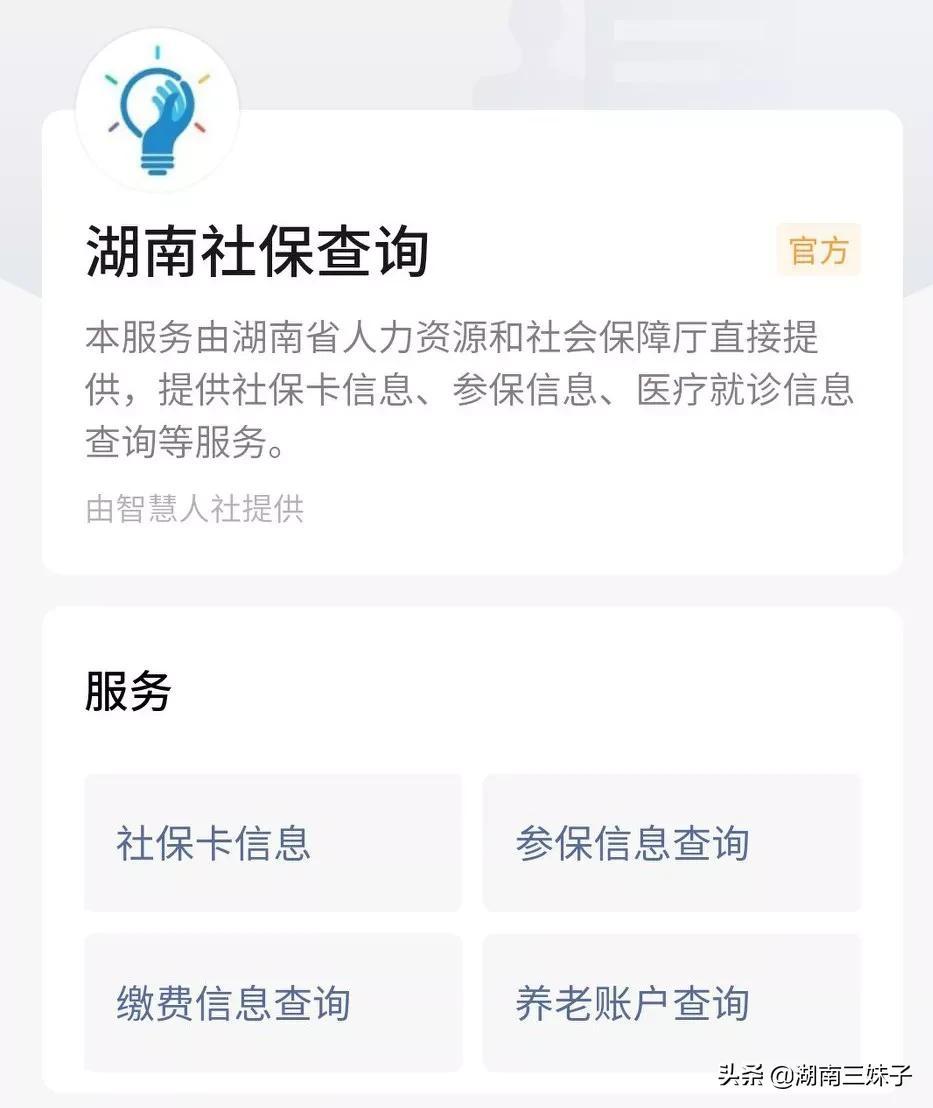The width and height of the screenshot is (933, 1108).
Task: Open 养老账户查询 service
Action: [x=671, y=1002]
